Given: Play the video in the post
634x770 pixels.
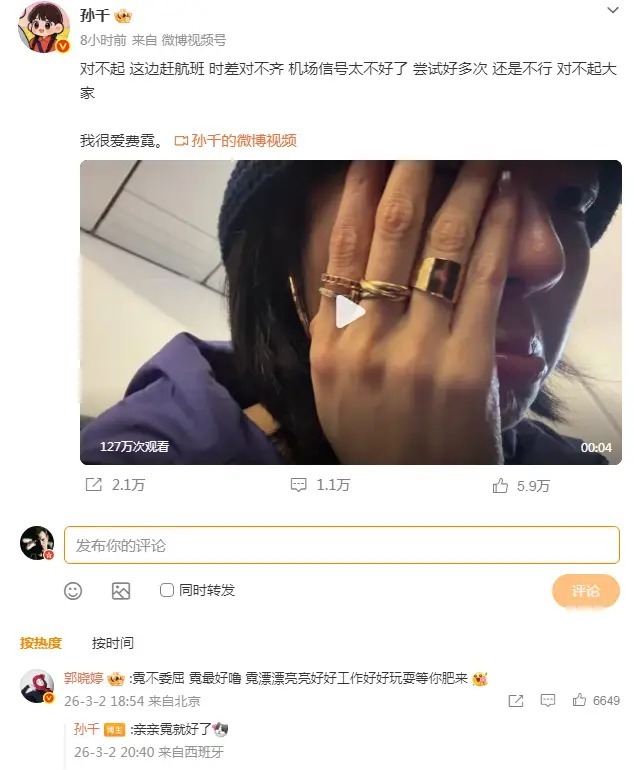Looking at the screenshot, I should point(350,312).
